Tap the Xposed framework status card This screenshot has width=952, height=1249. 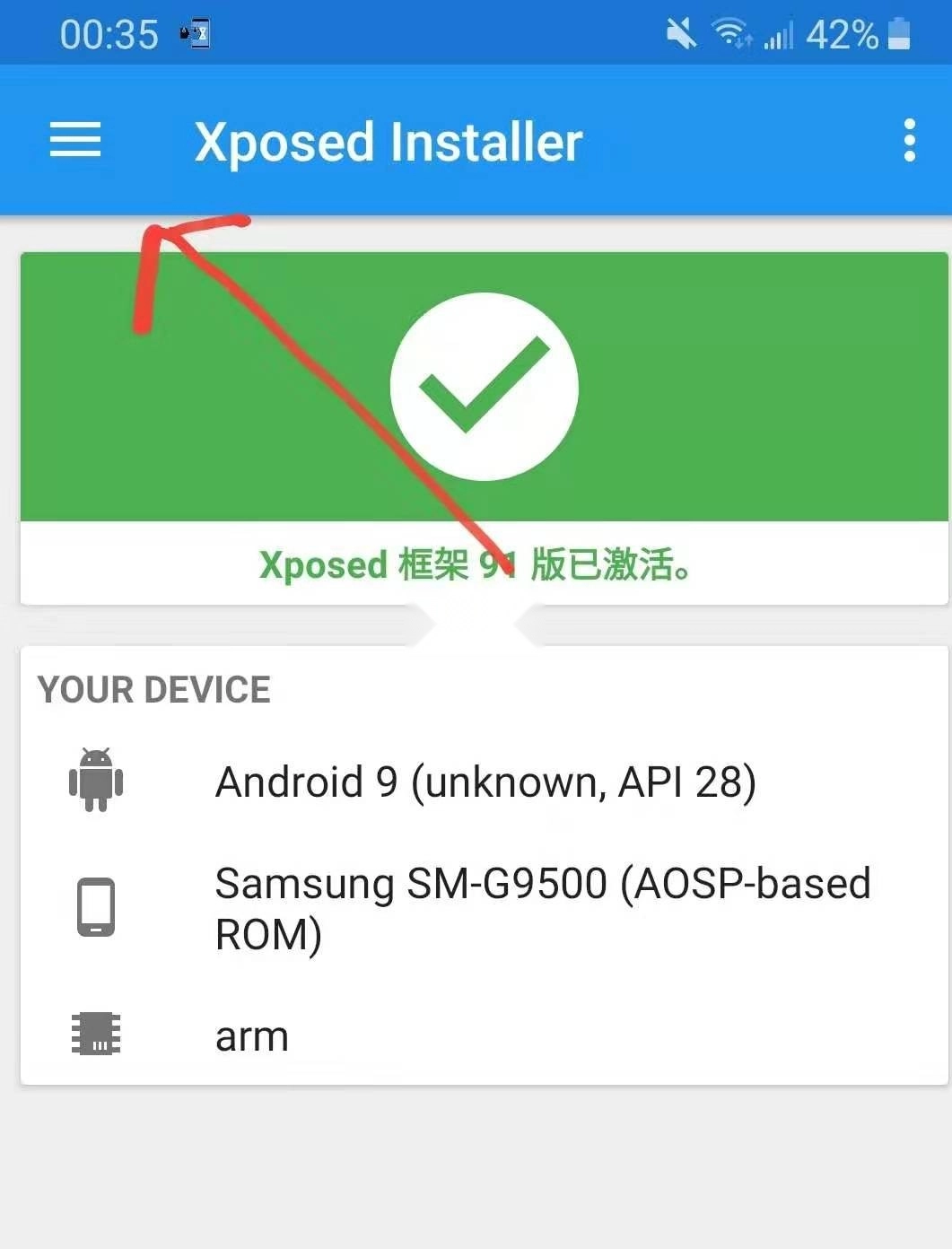point(484,429)
